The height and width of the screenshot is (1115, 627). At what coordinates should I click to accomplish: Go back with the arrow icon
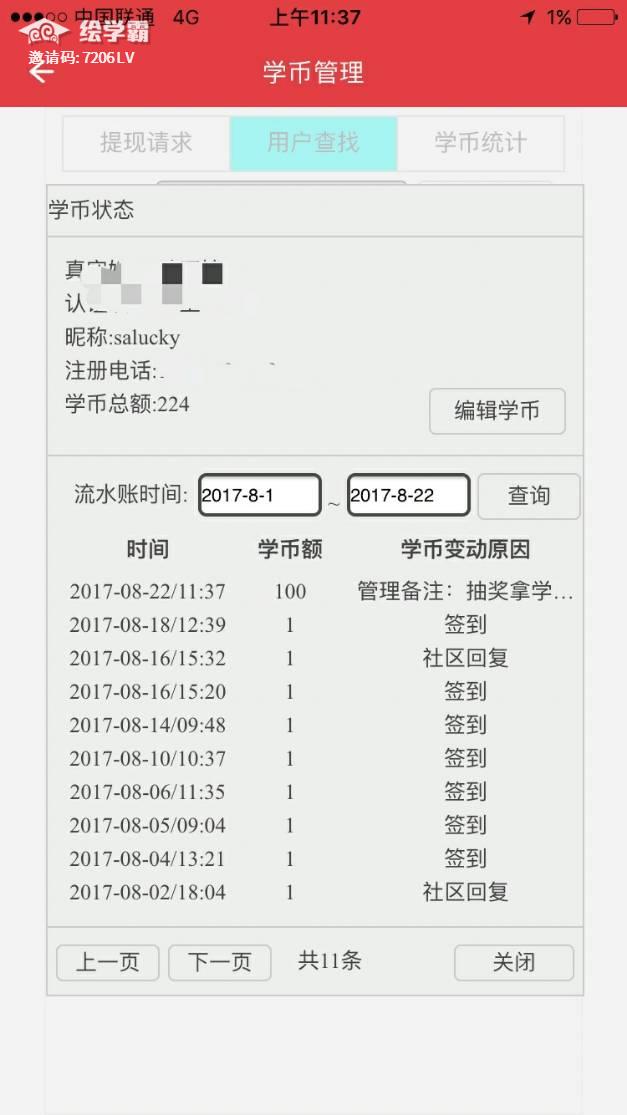pos(40,73)
